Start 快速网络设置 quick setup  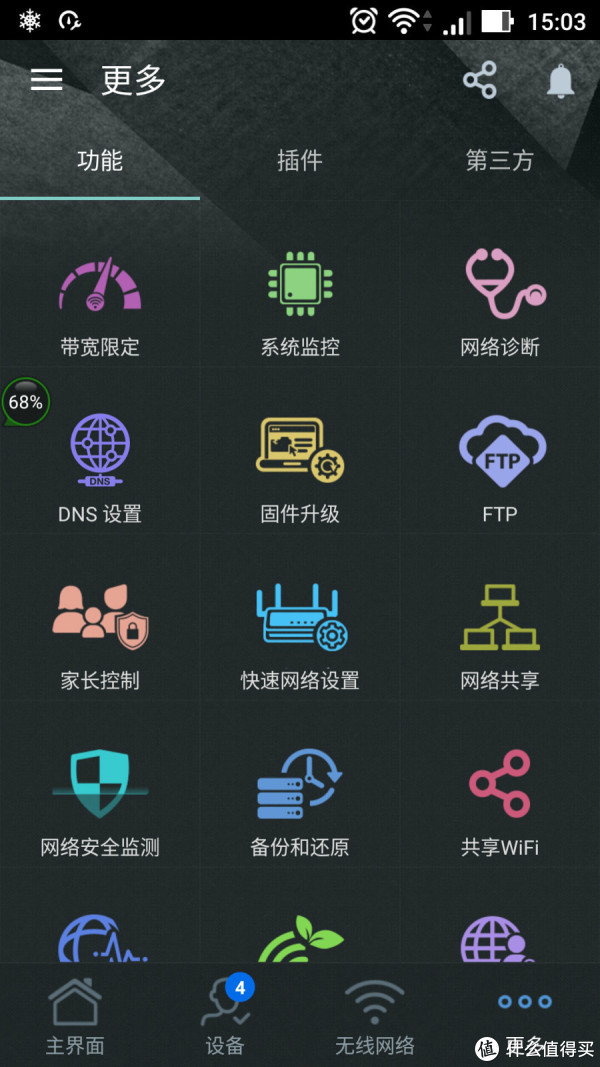coord(300,637)
